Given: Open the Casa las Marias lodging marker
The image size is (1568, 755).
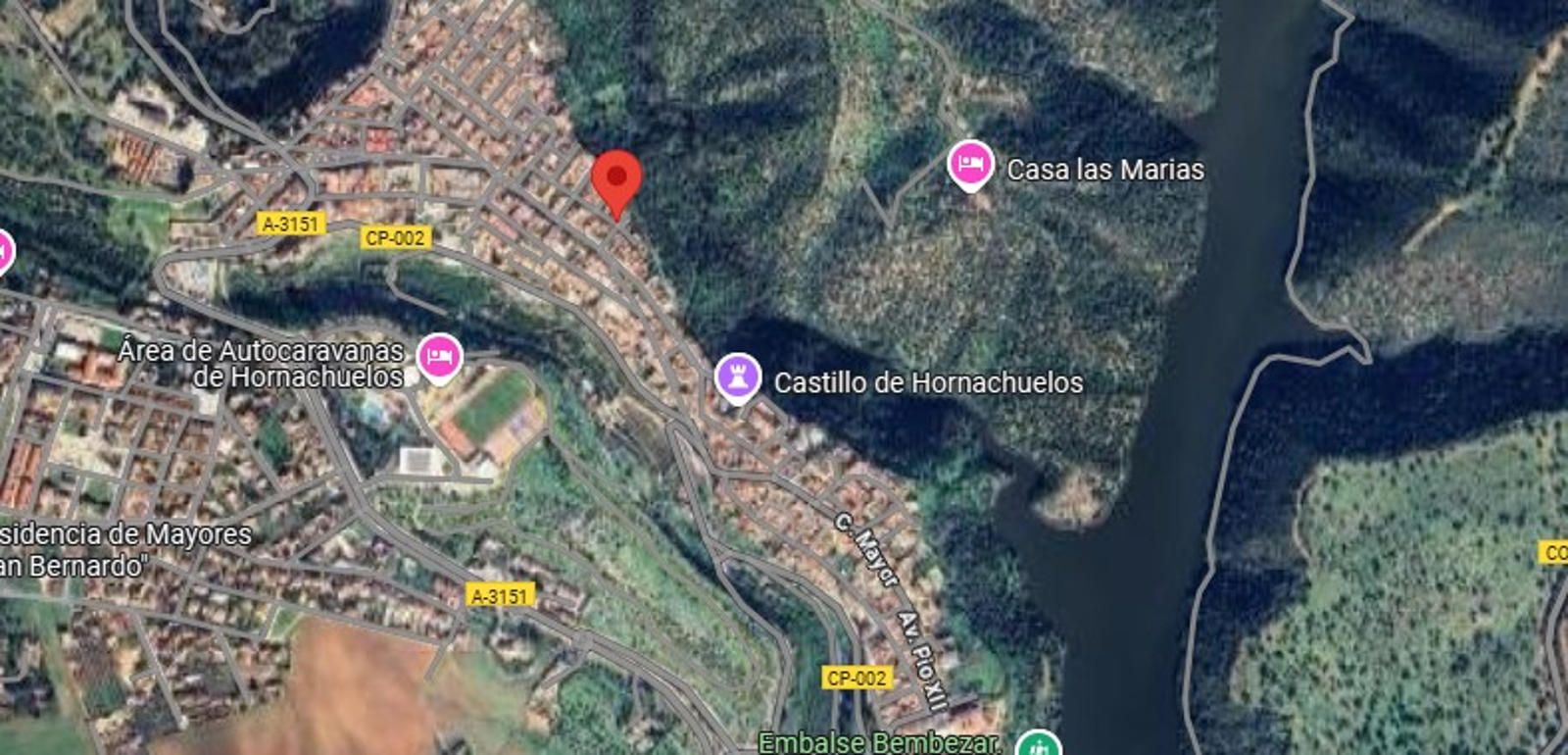Looking at the screenshot, I should click(x=970, y=165).
